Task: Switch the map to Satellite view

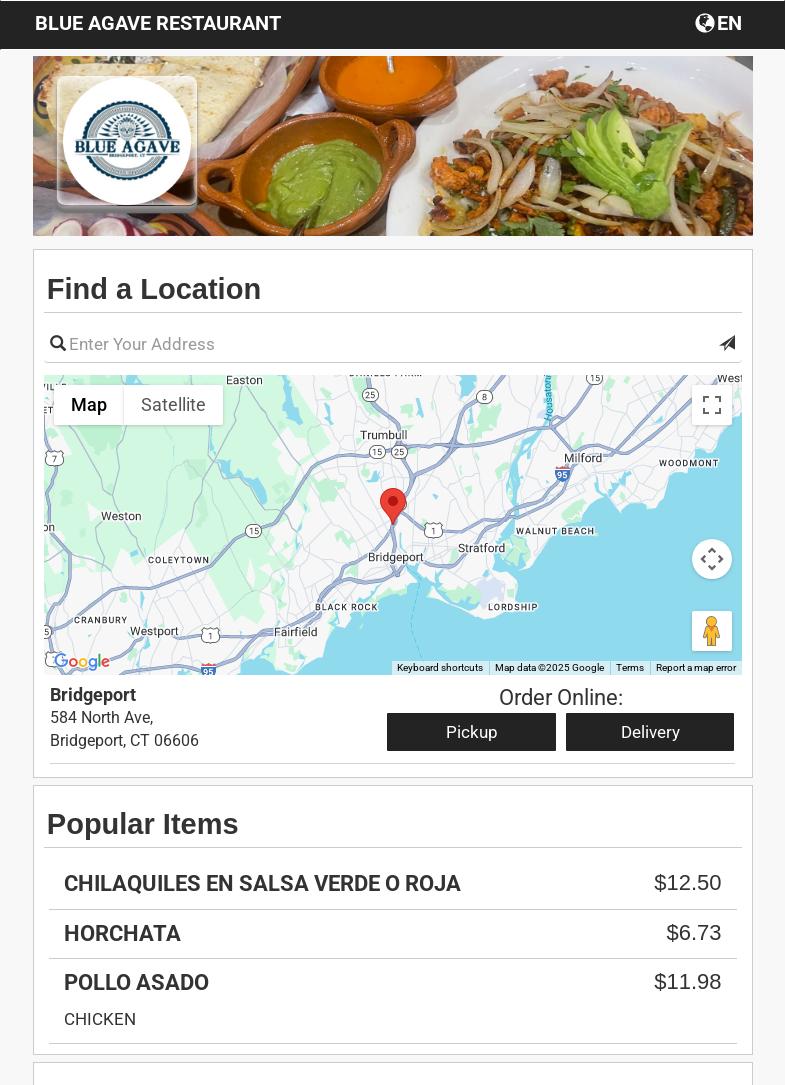Action: 172,405
